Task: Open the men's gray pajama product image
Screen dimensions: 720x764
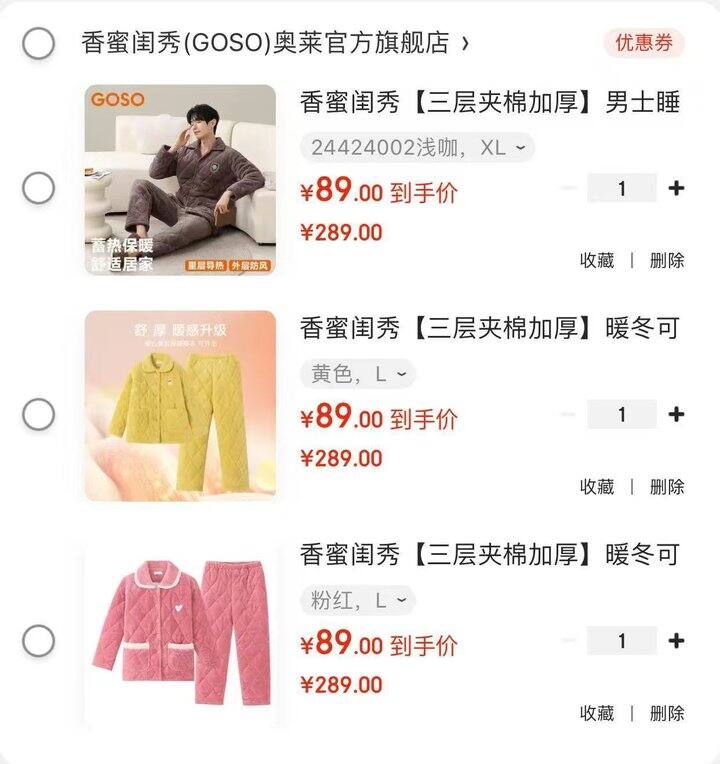Action: point(180,181)
